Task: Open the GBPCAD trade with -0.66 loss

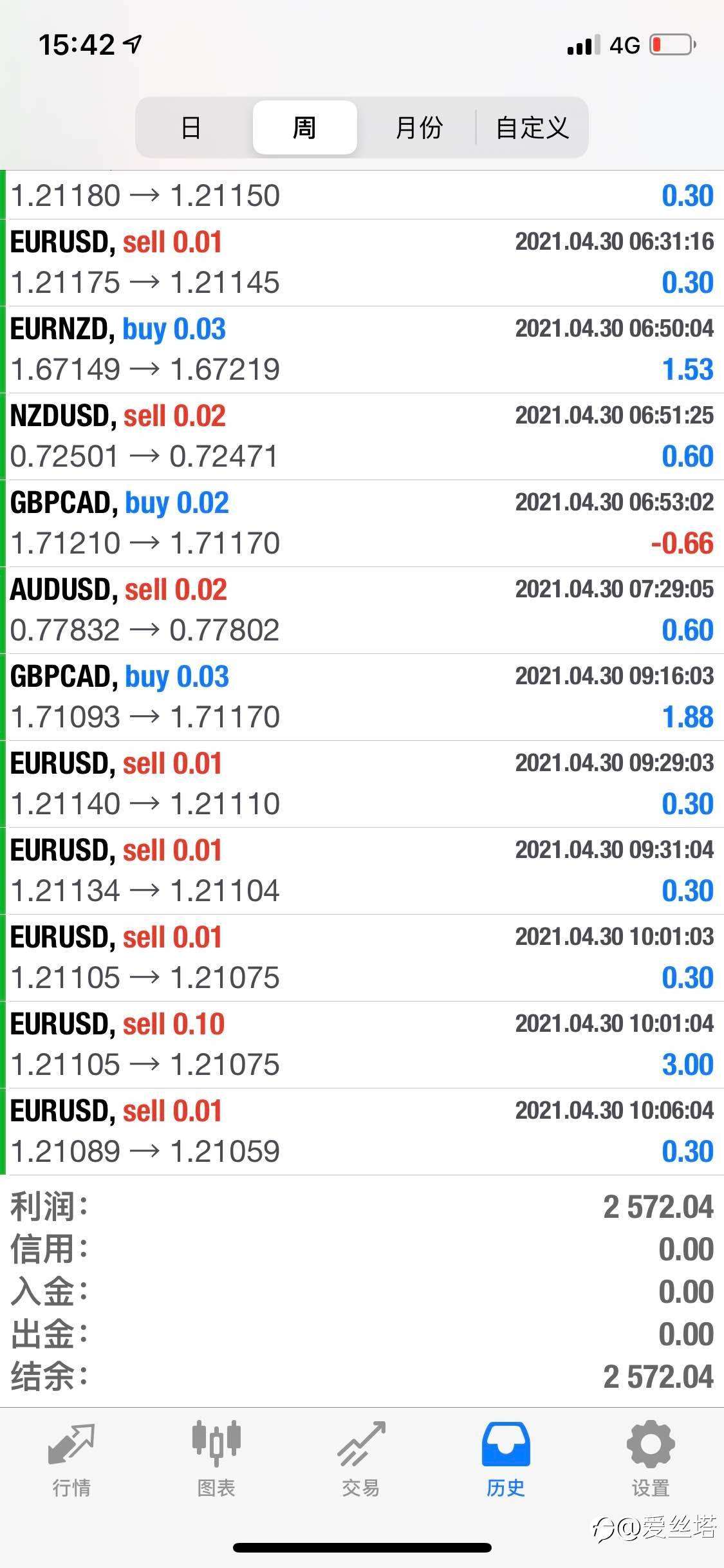Action: tap(362, 523)
